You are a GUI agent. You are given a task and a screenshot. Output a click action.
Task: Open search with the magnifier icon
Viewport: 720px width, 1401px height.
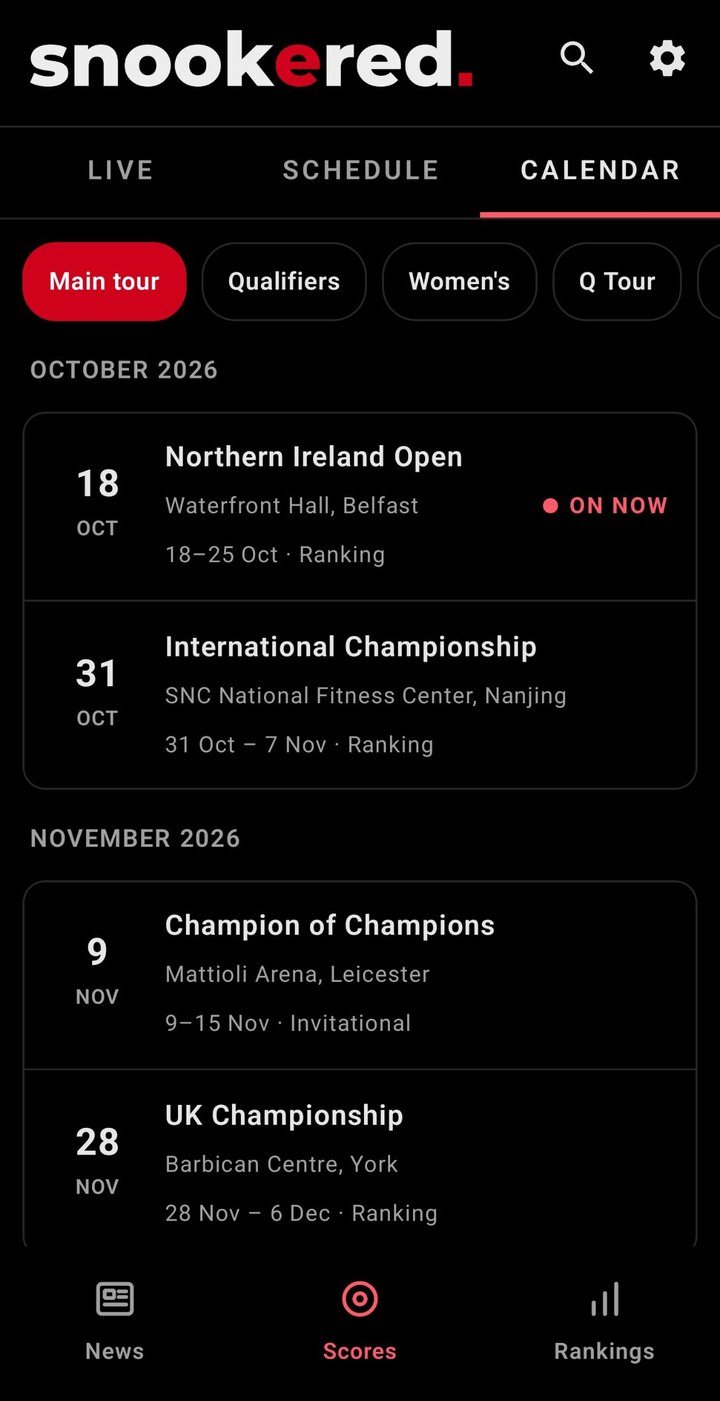576,58
